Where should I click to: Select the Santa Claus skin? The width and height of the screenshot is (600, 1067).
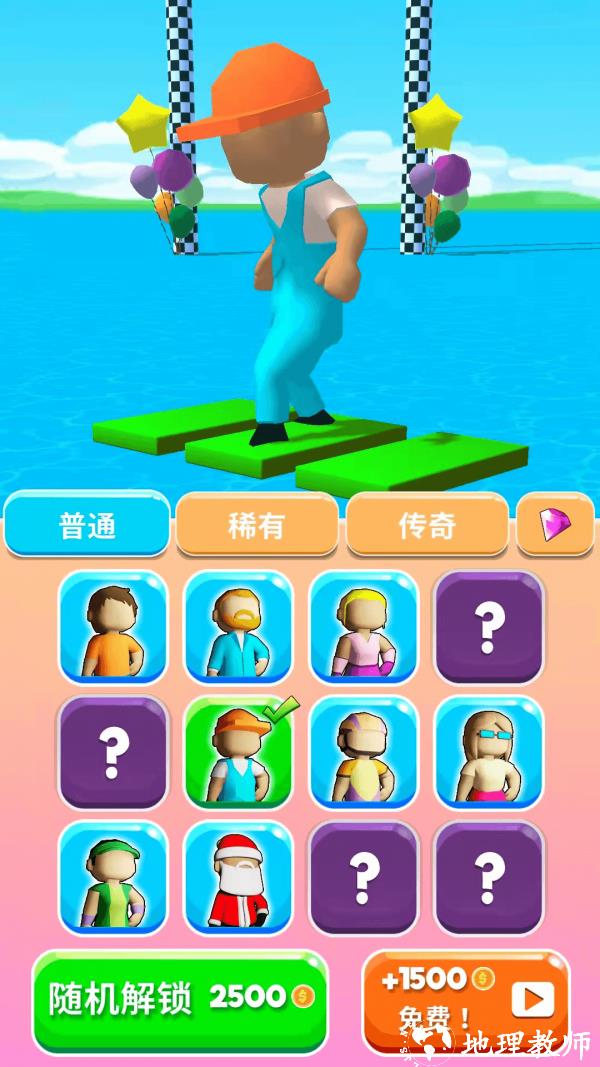238,878
